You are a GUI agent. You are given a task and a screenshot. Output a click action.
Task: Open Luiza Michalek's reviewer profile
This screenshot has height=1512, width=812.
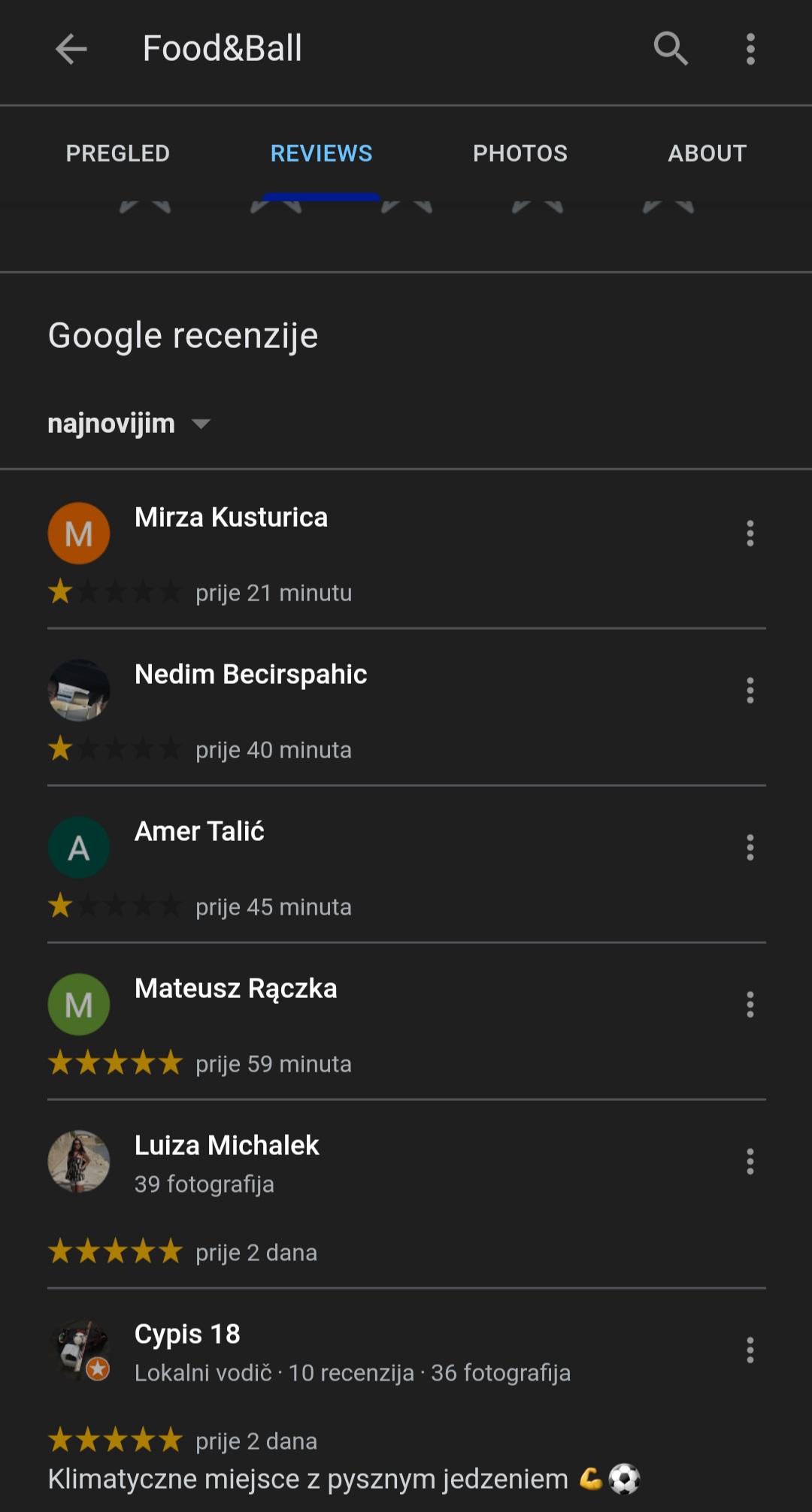click(x=226, y=1146)
